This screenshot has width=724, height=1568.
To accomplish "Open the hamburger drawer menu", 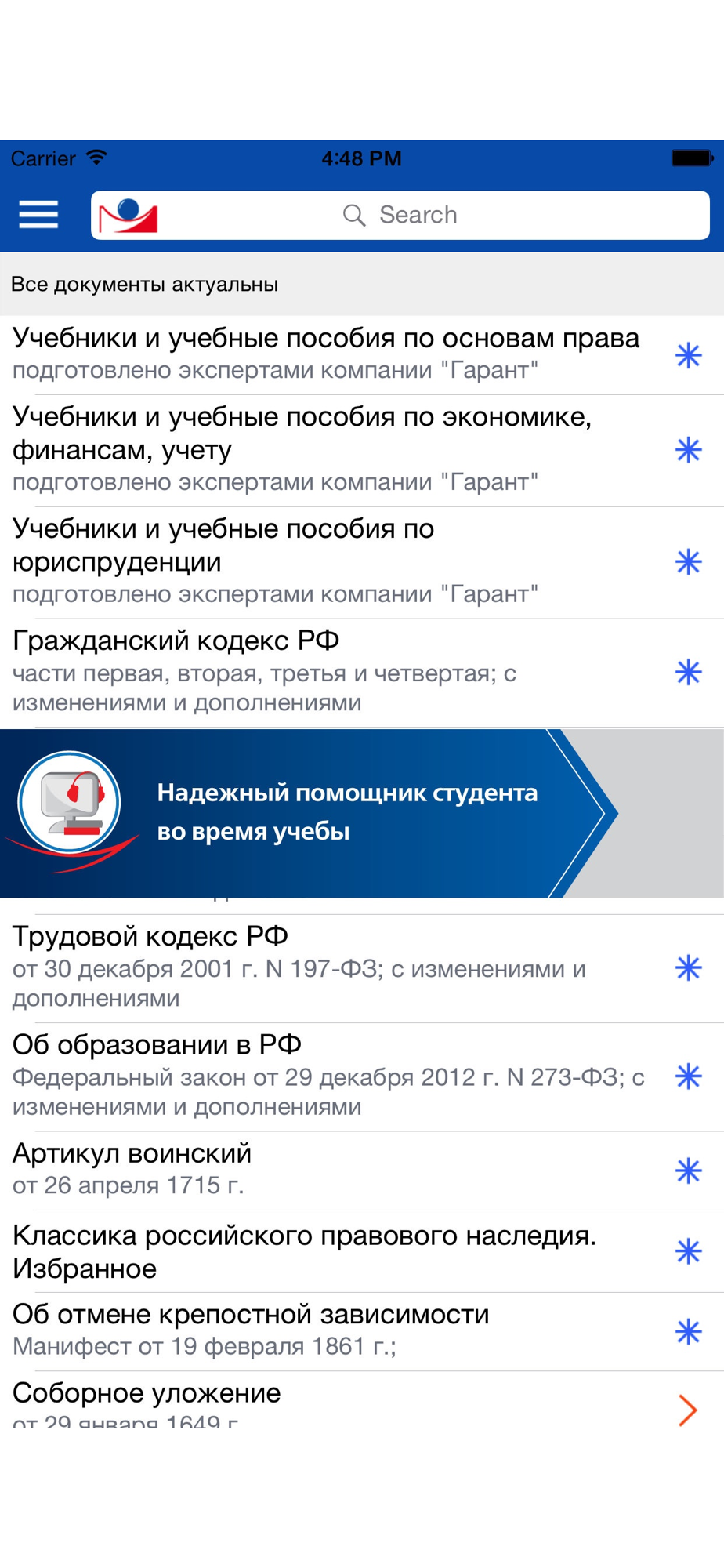I will tap(38, 214).
